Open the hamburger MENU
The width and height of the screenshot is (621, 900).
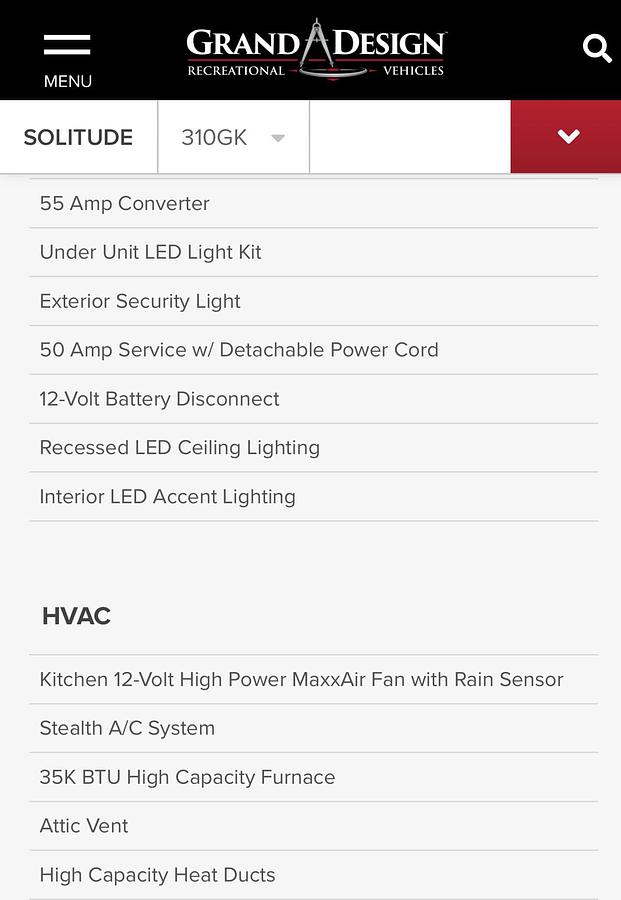(67, 58)
